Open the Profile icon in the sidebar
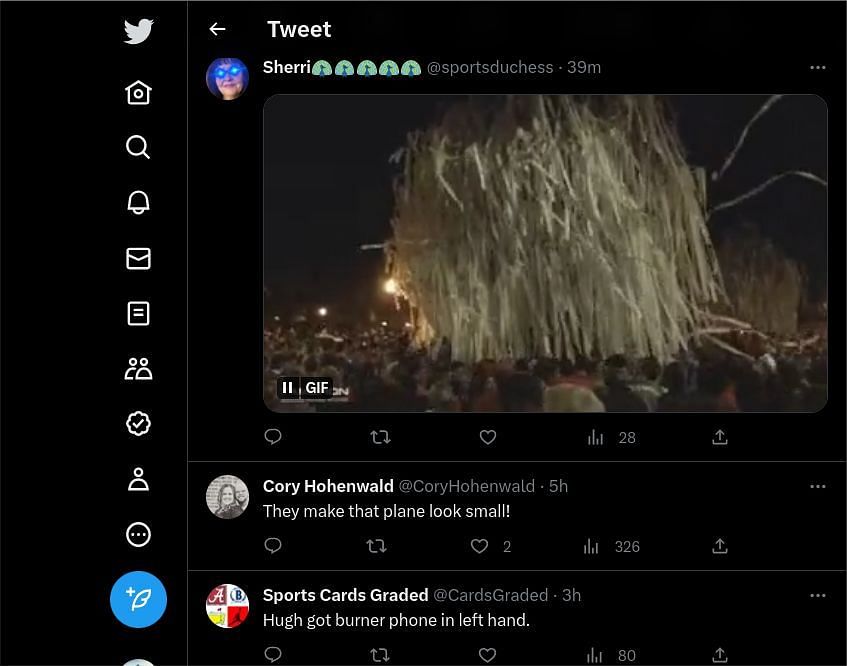Viewport: 847px width, 666px height. (x=138, y=480)
